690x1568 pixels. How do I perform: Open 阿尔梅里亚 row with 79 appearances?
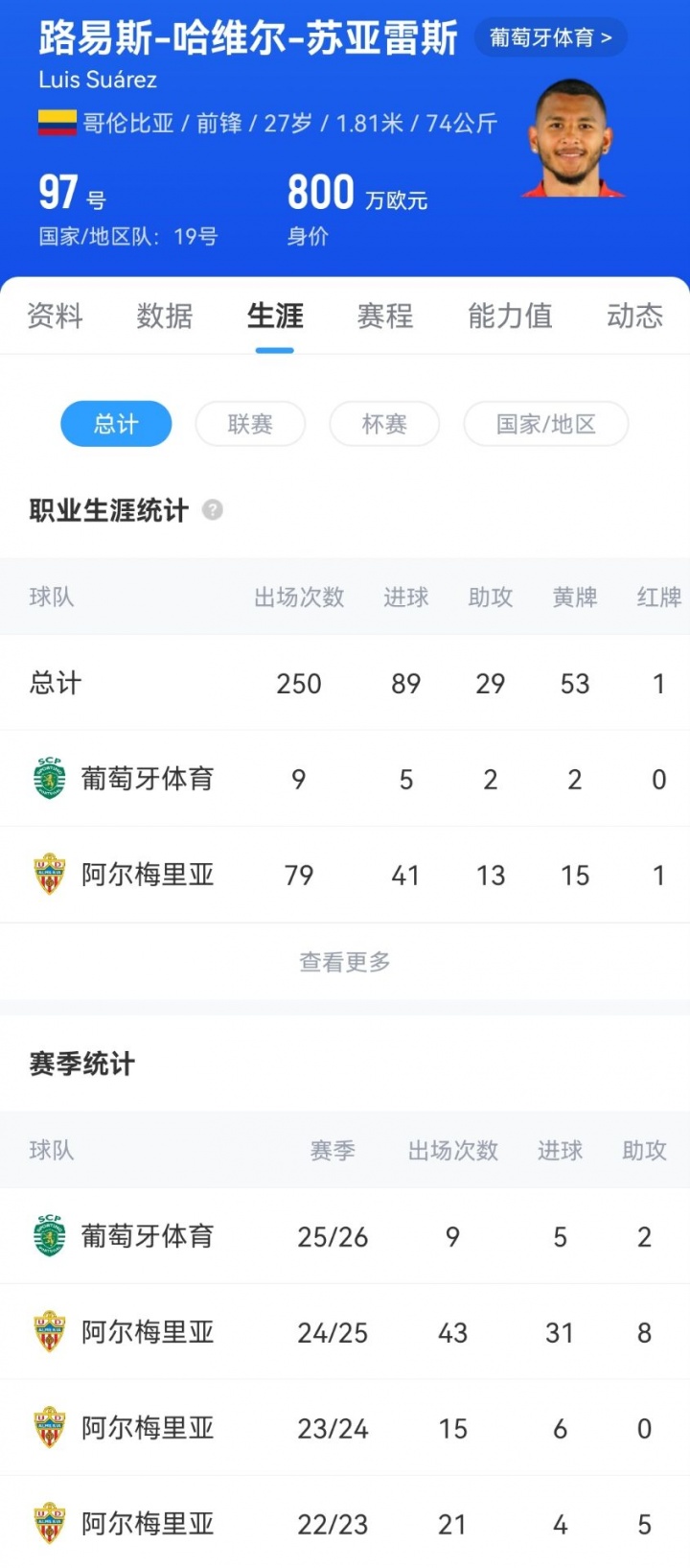(345, 875)
